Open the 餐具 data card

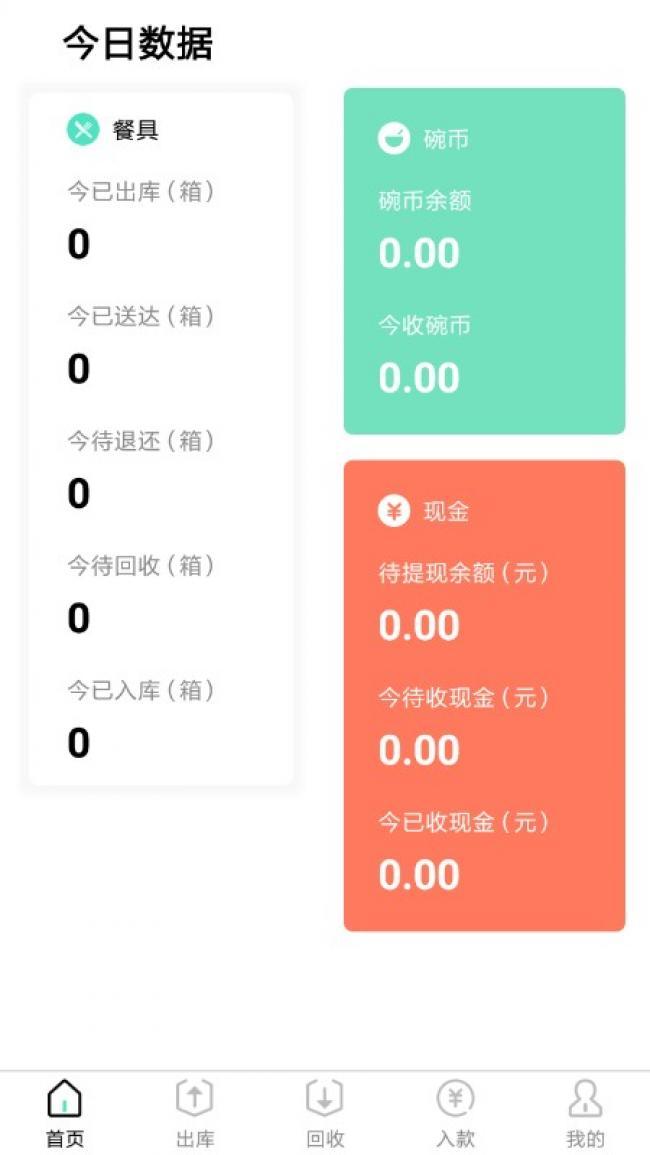point(161,439)
